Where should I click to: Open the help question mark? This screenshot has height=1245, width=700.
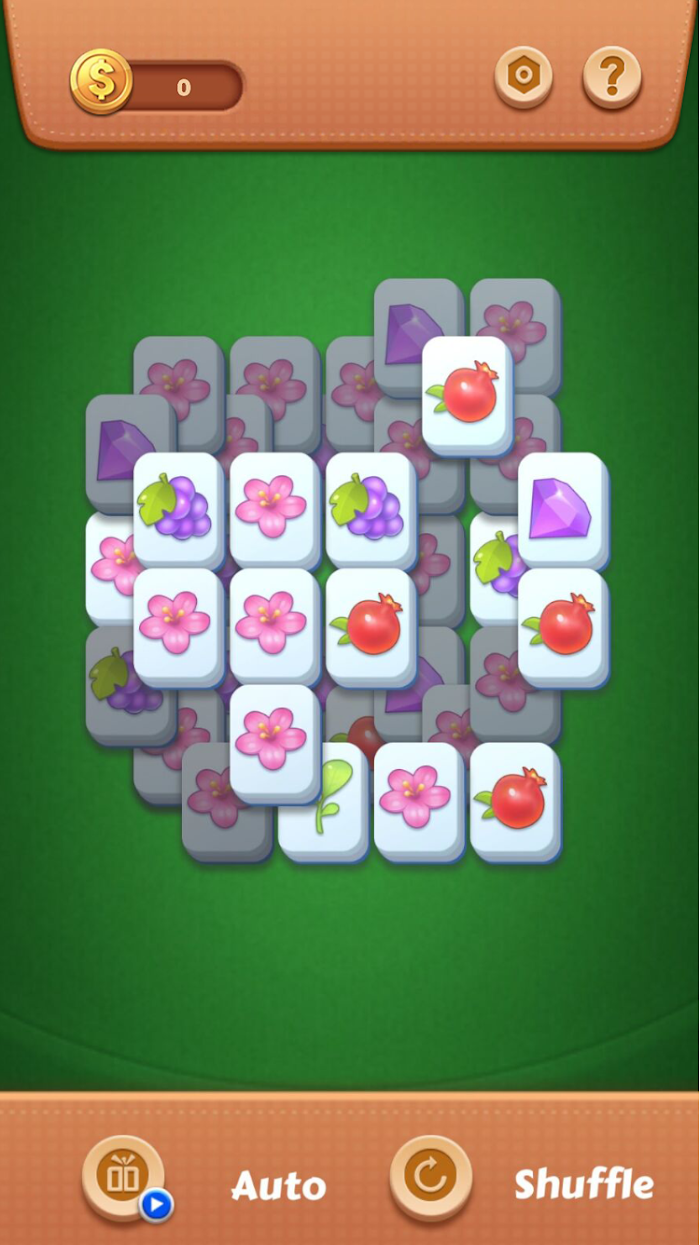pos(612,76)
